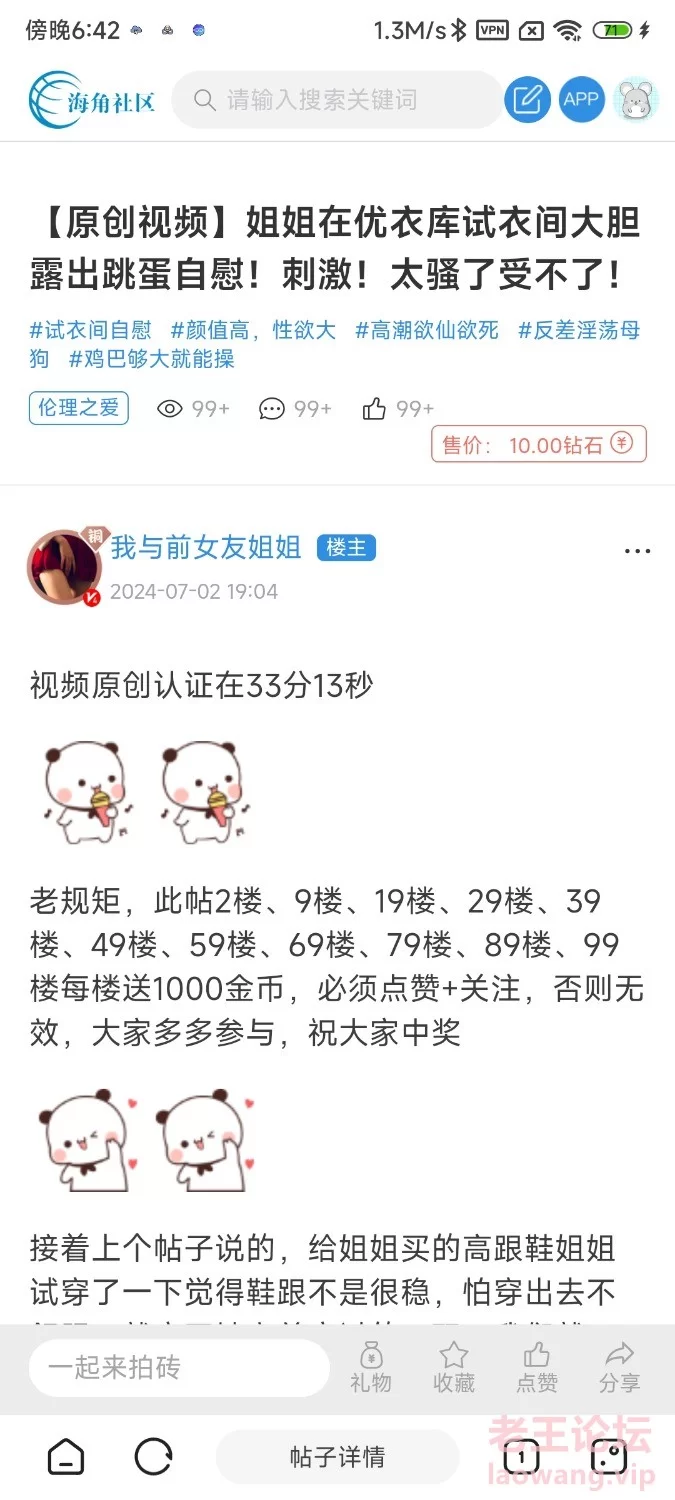Go to the 海角社区 home logo
The height and width of the screenshot is (1500, 675).
click(92, 100)
